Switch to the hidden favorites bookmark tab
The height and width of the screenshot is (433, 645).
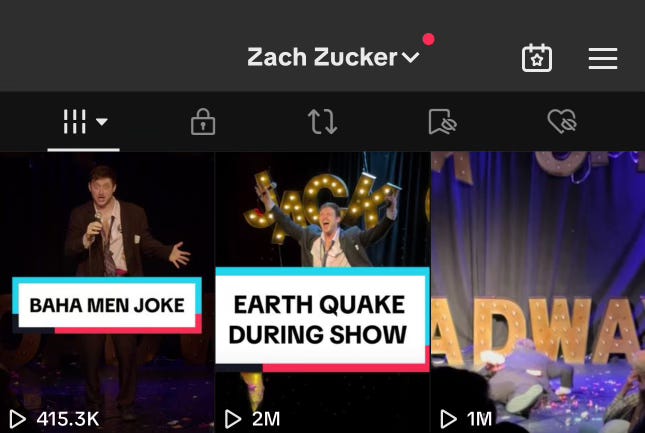(x=442, y=122)
